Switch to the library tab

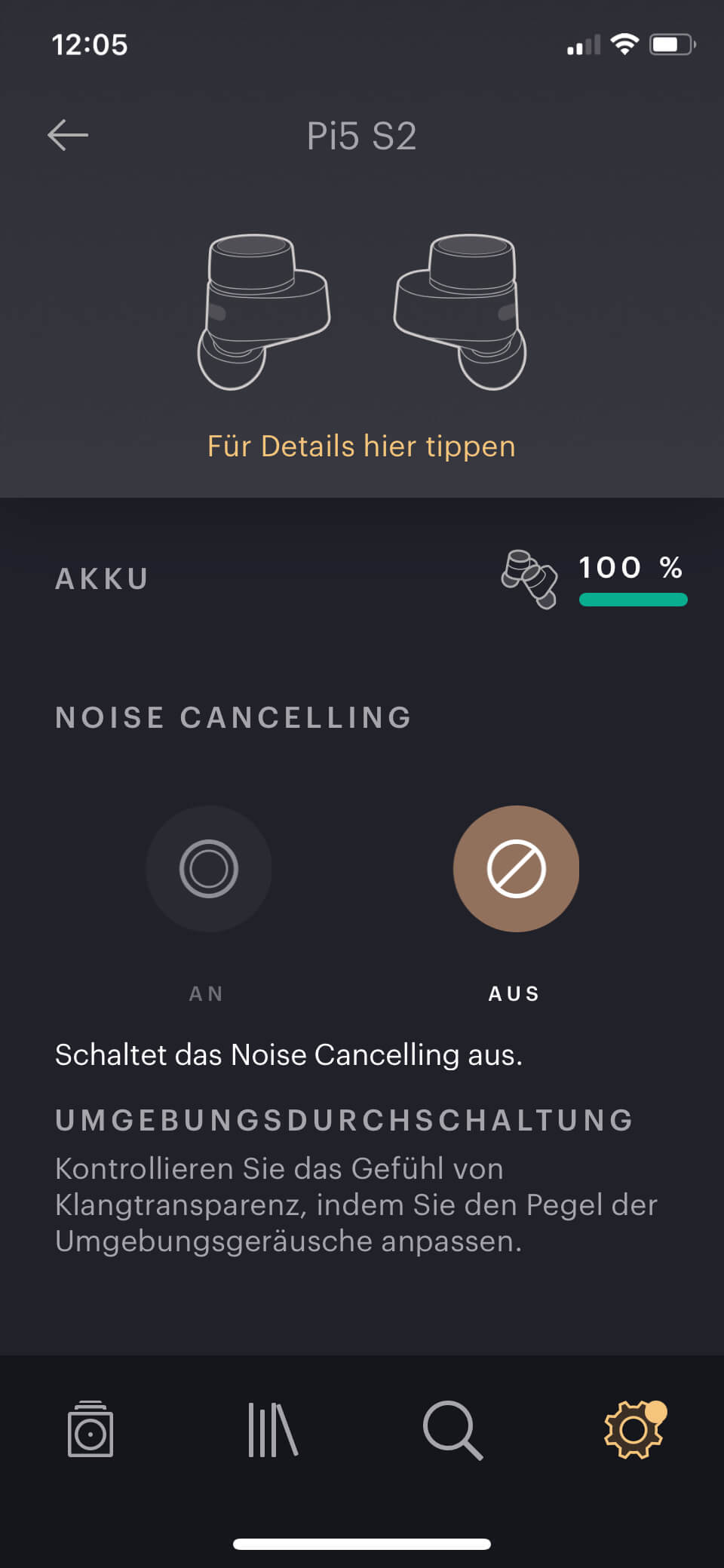tap(272, 1429)
